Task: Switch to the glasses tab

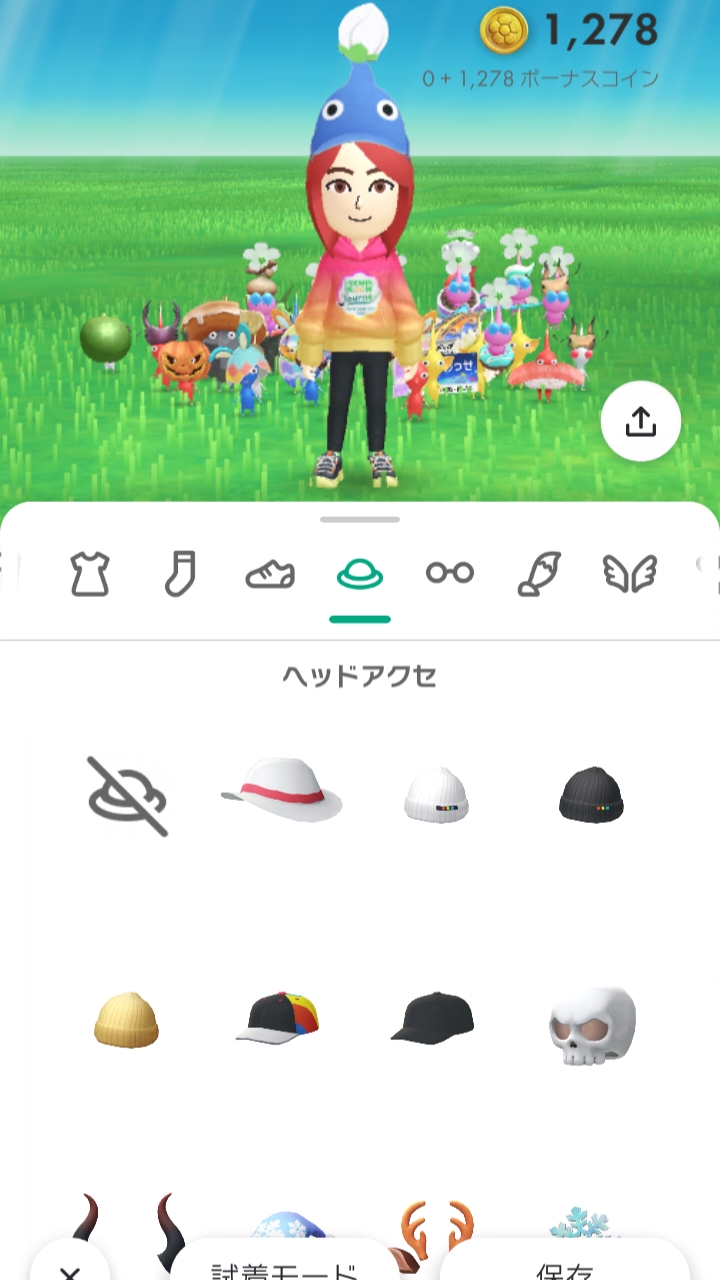Action: 450,573
